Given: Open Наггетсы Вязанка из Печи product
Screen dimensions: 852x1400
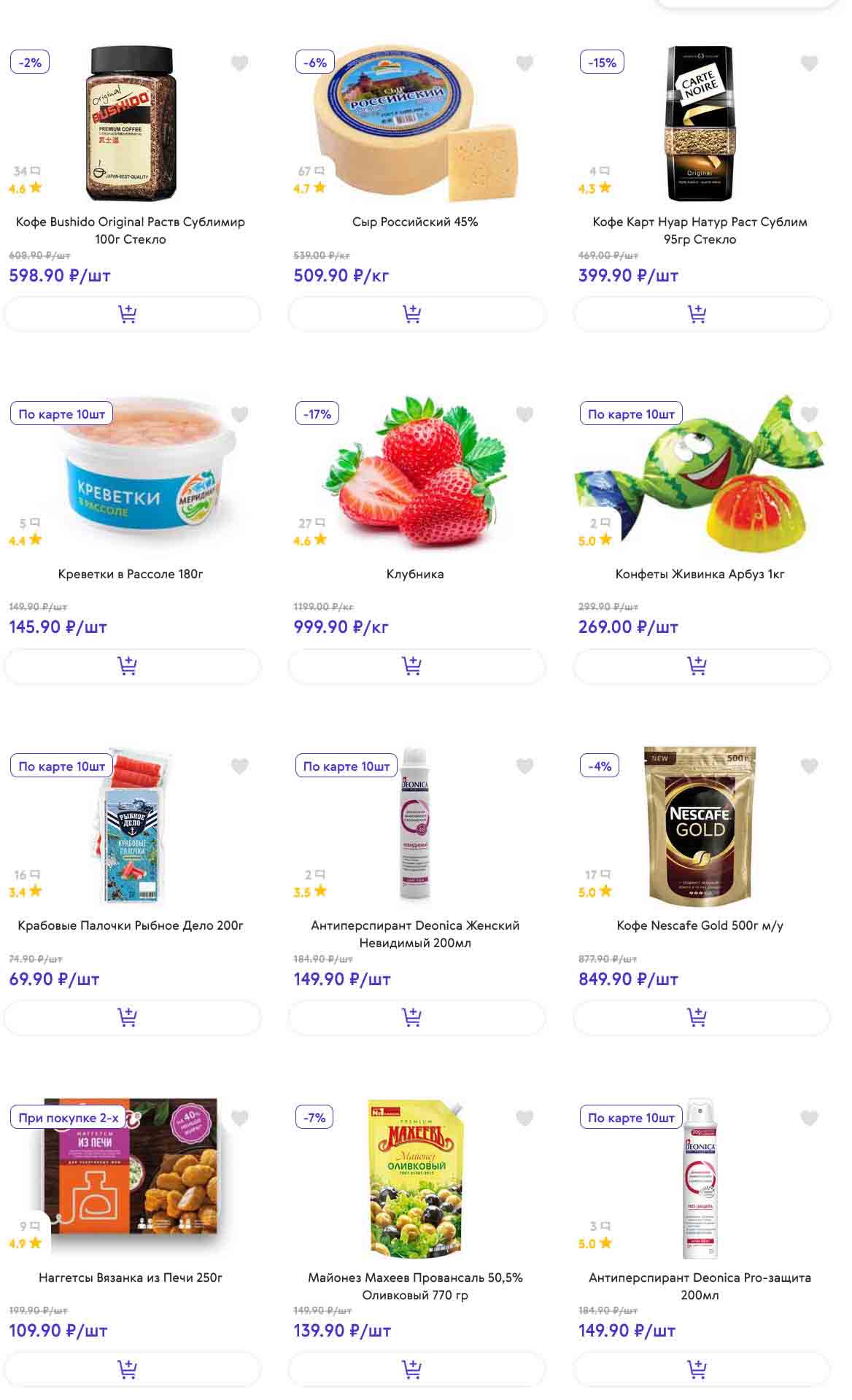Looking at the screenshot, I should click(131, 1277).
